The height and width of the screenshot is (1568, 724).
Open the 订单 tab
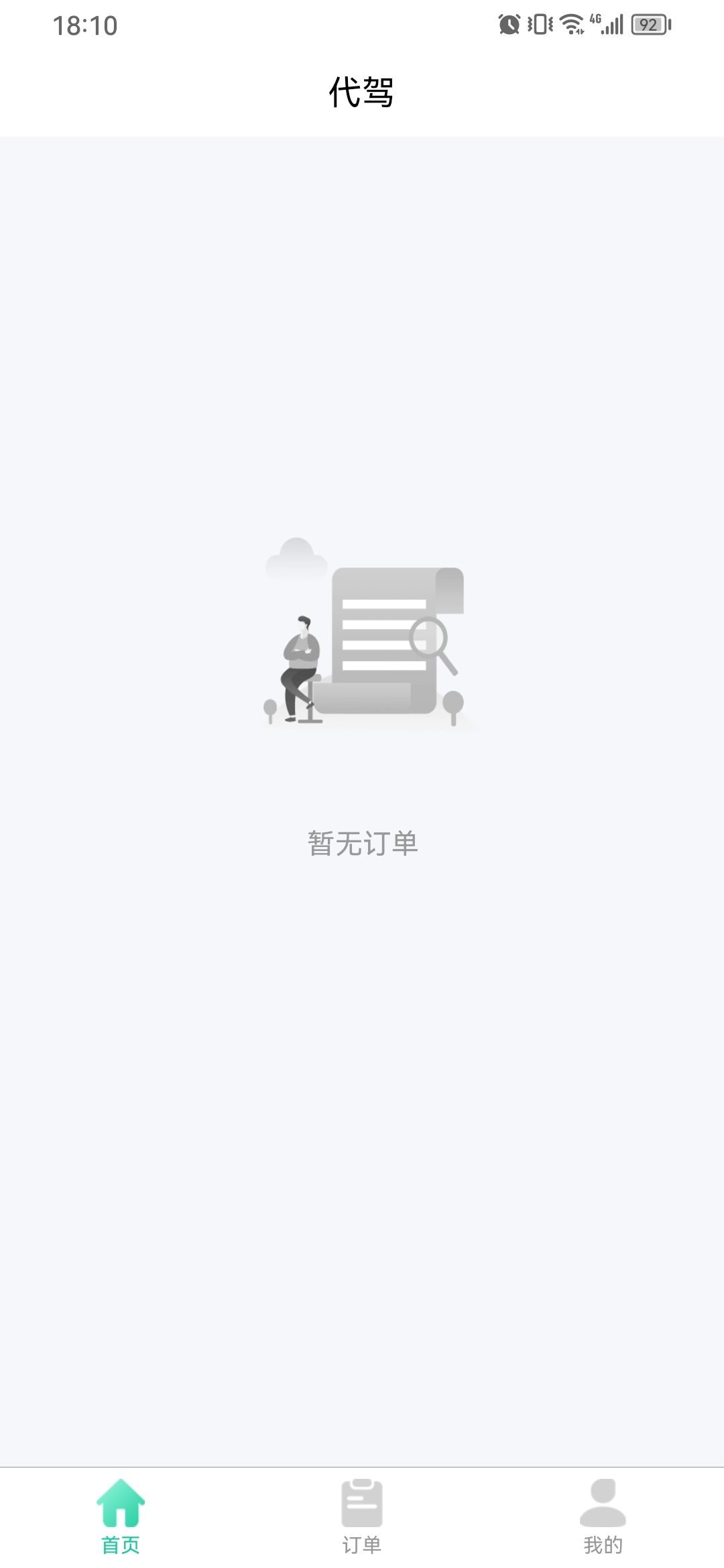click(x=362, y=1516)
